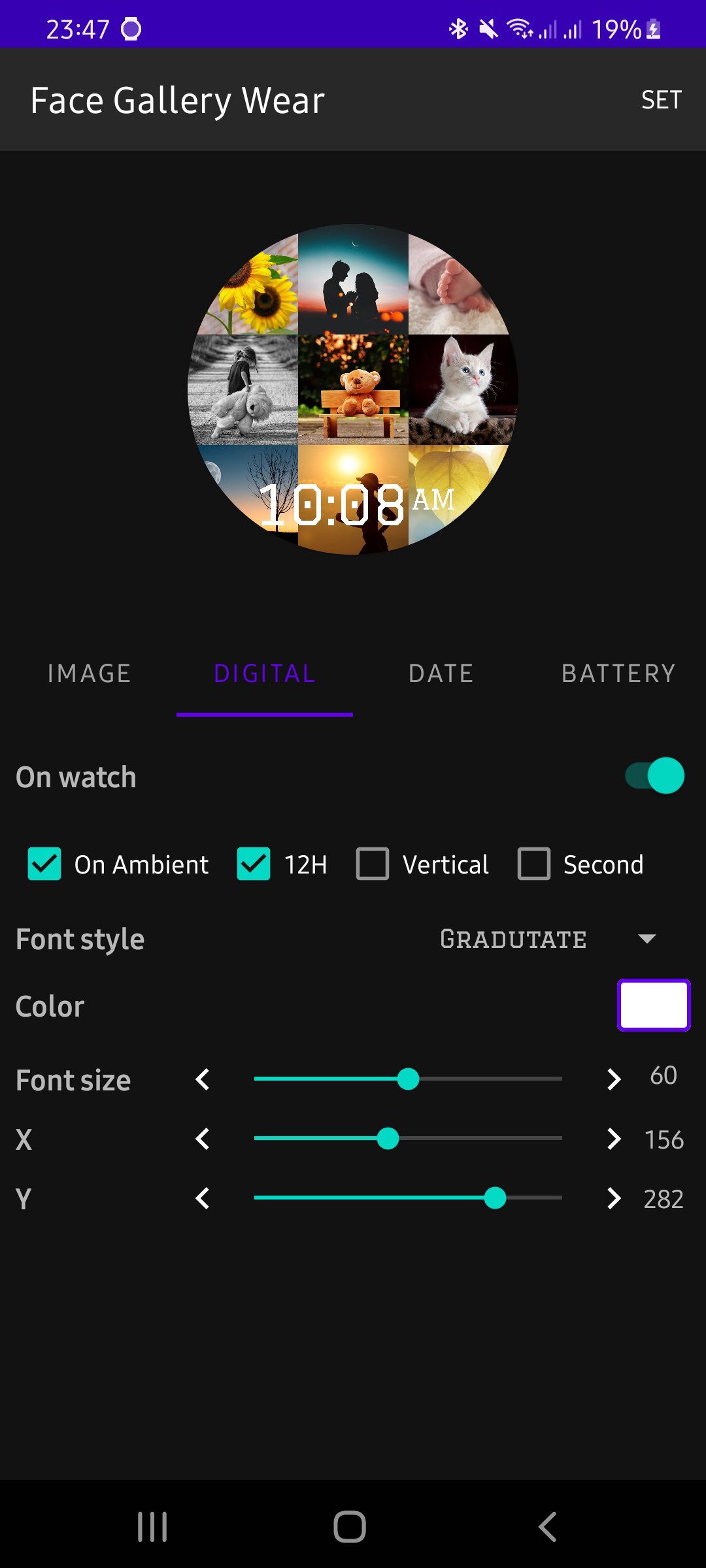Decrease the X position value

pyautogui.click(x=203, y=1139)
